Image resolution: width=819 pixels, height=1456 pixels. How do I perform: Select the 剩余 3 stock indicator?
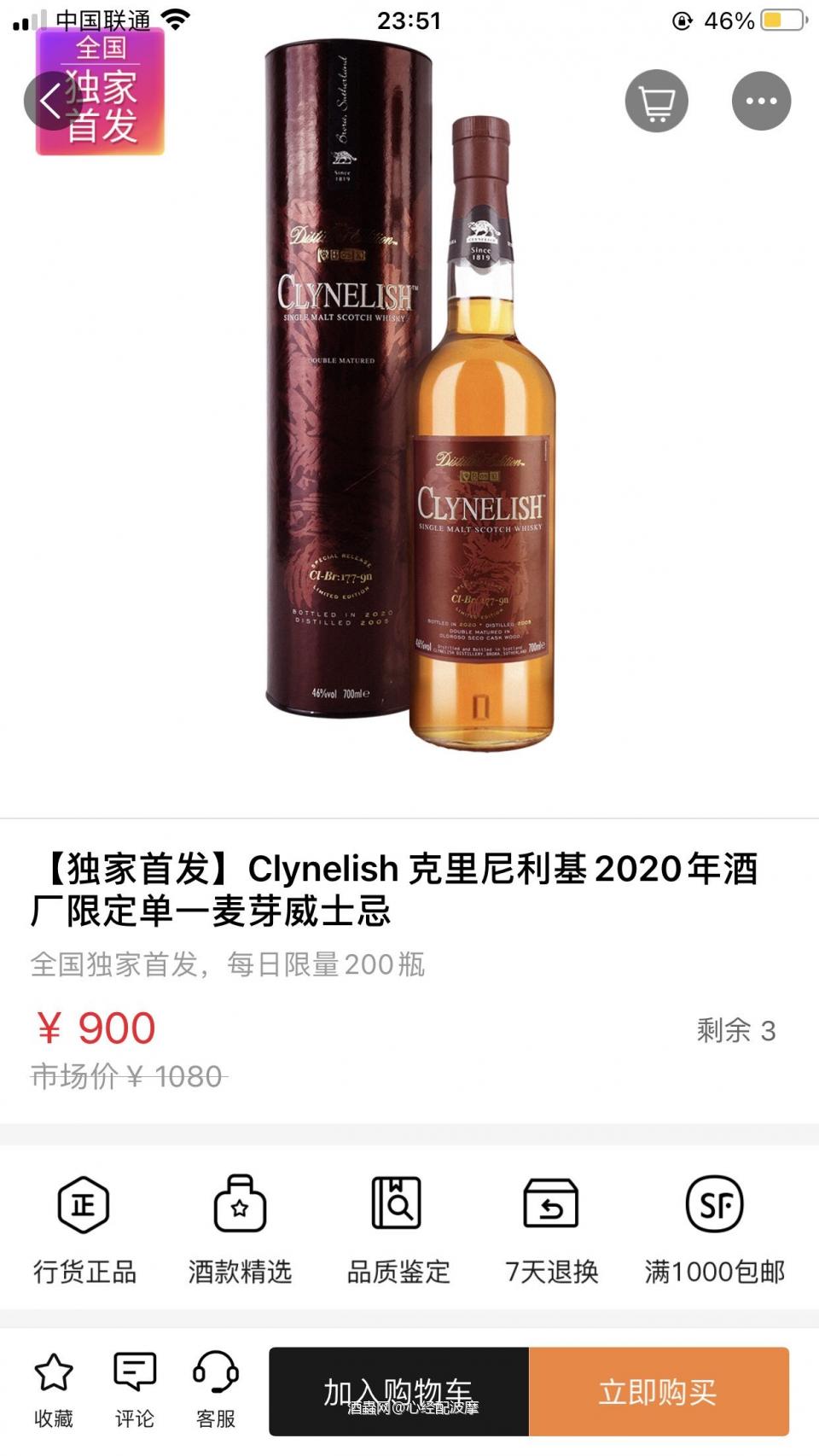[x=735, y=1031]
